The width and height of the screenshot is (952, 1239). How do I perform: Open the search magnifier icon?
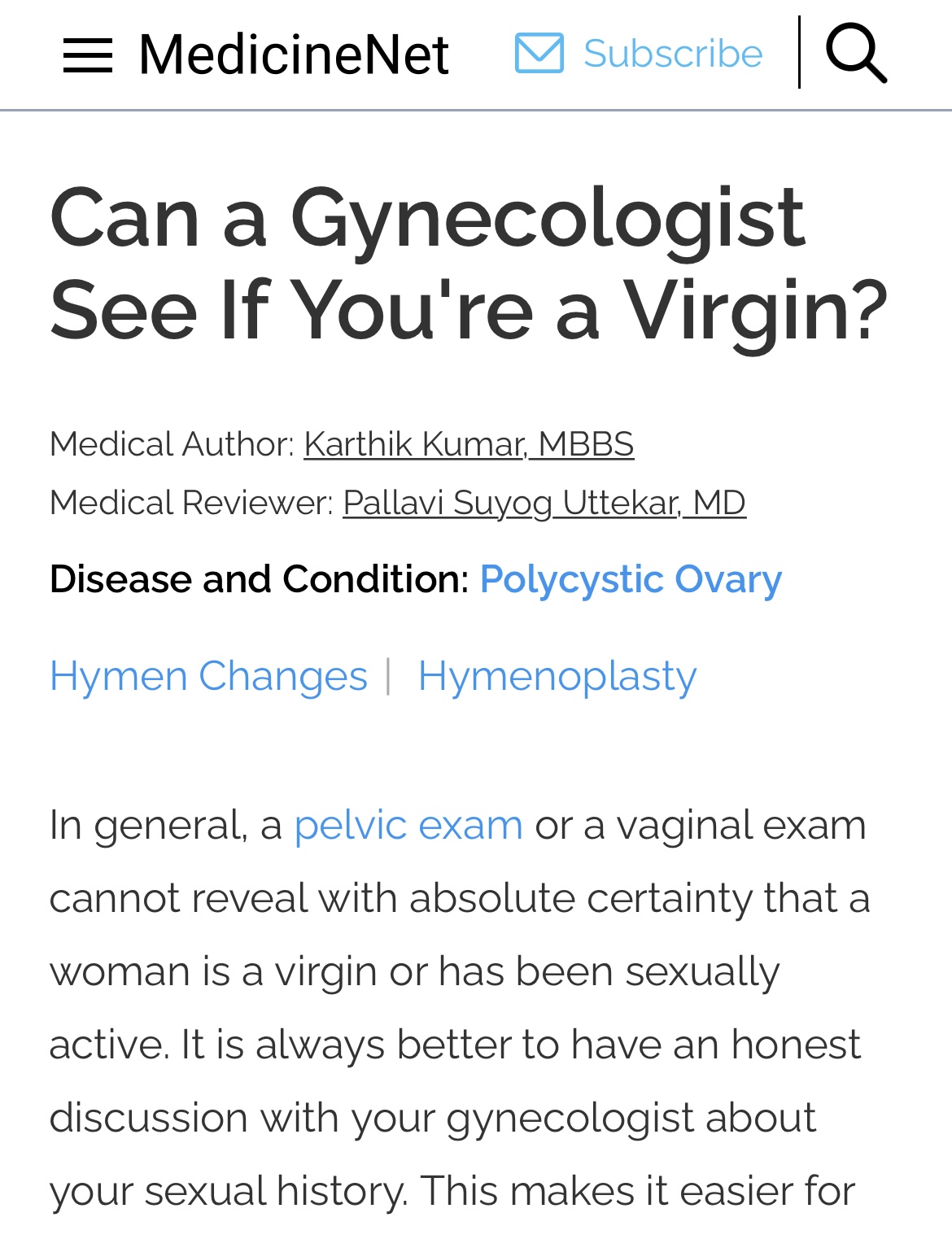tap(856, 54)
